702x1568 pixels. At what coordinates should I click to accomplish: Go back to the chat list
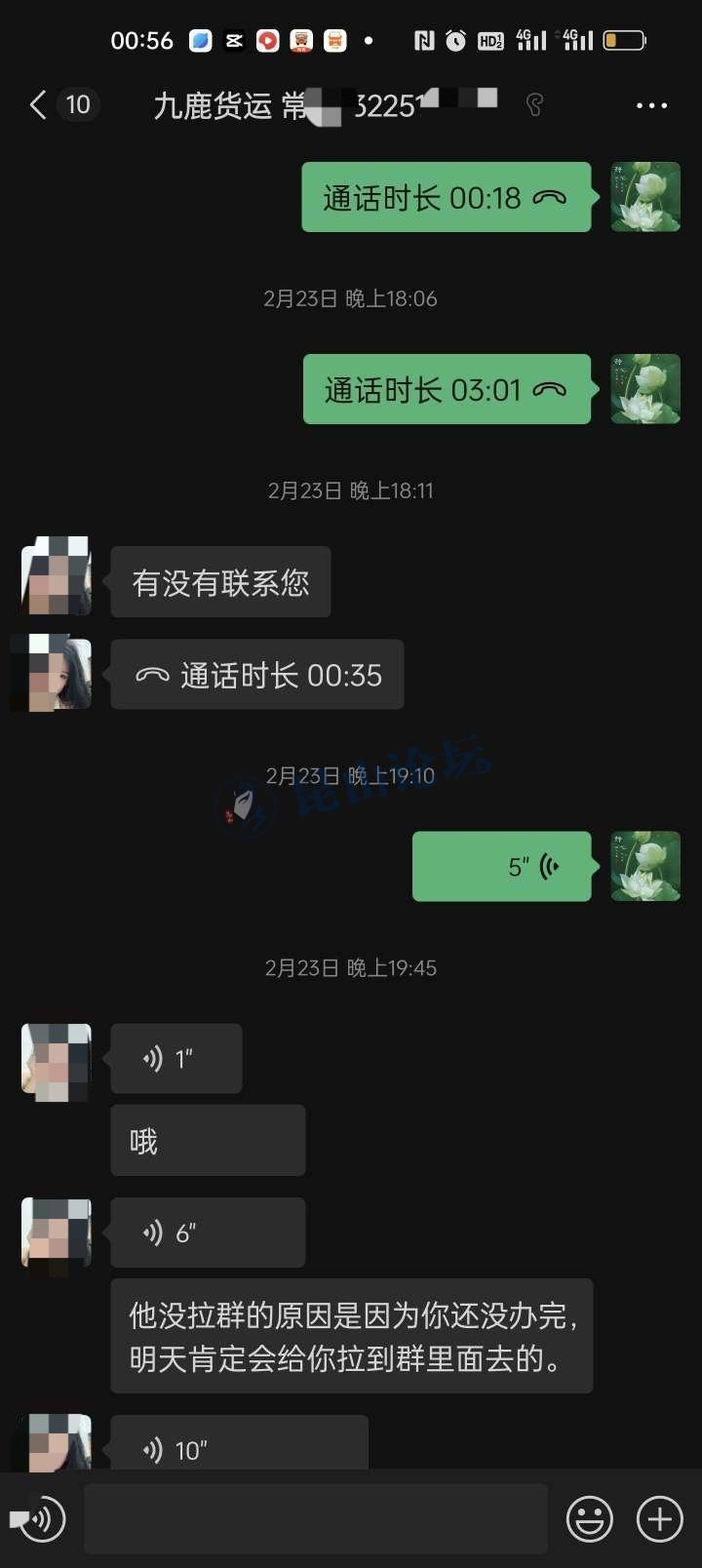point(39,104)
